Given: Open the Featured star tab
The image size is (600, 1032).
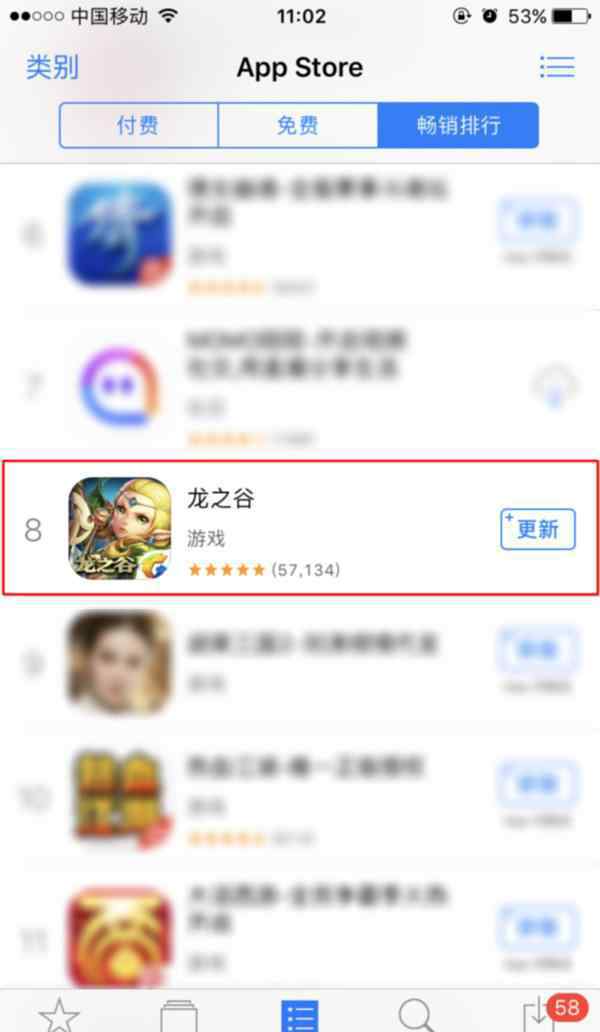Looking at the screenshot, I should pyautogui.click(x=59, y=1014).
